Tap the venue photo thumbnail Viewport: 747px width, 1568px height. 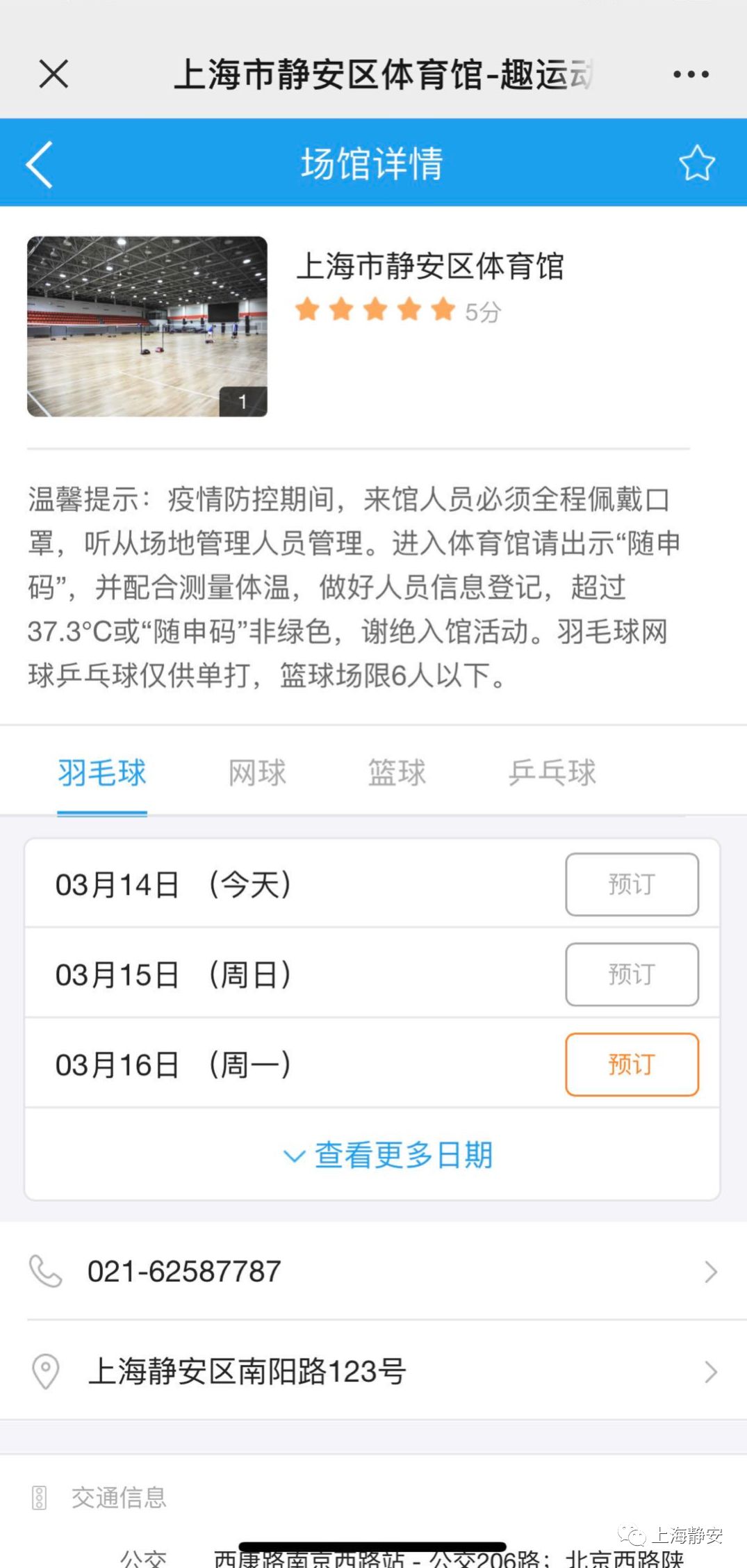[146, 327]
